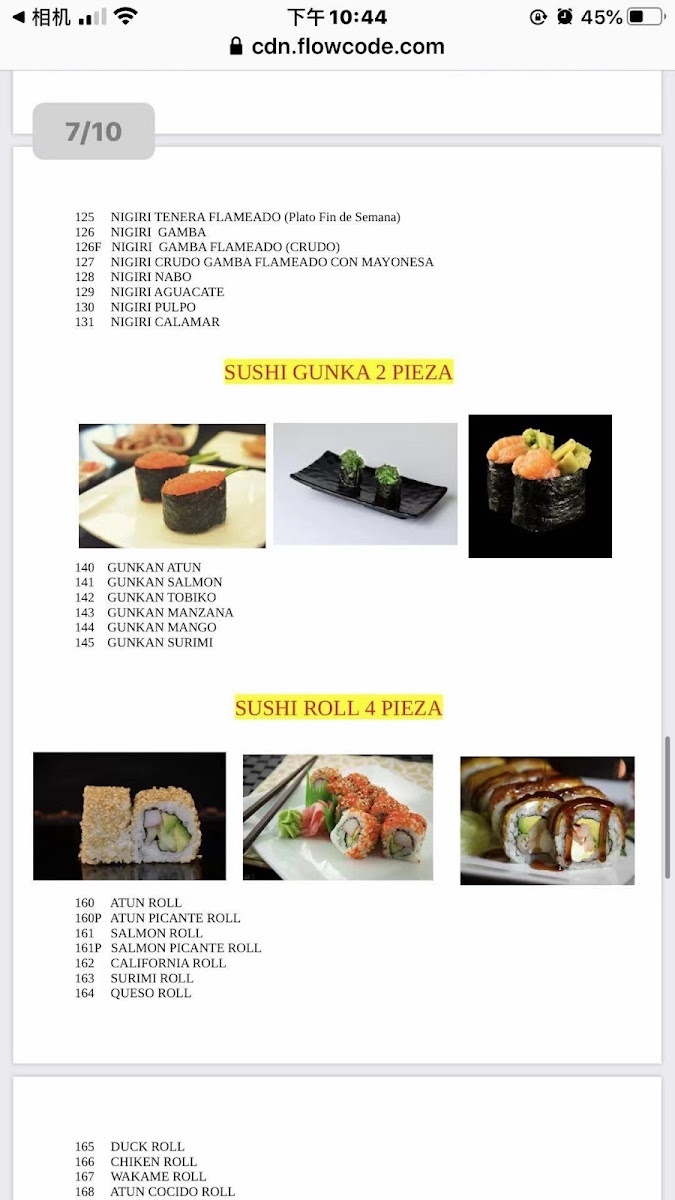Image resolution: width=675 pixels, height=1200 pixels.
Task: Return to the 相机 app via back breadcrumb
Action: point(40,17)
